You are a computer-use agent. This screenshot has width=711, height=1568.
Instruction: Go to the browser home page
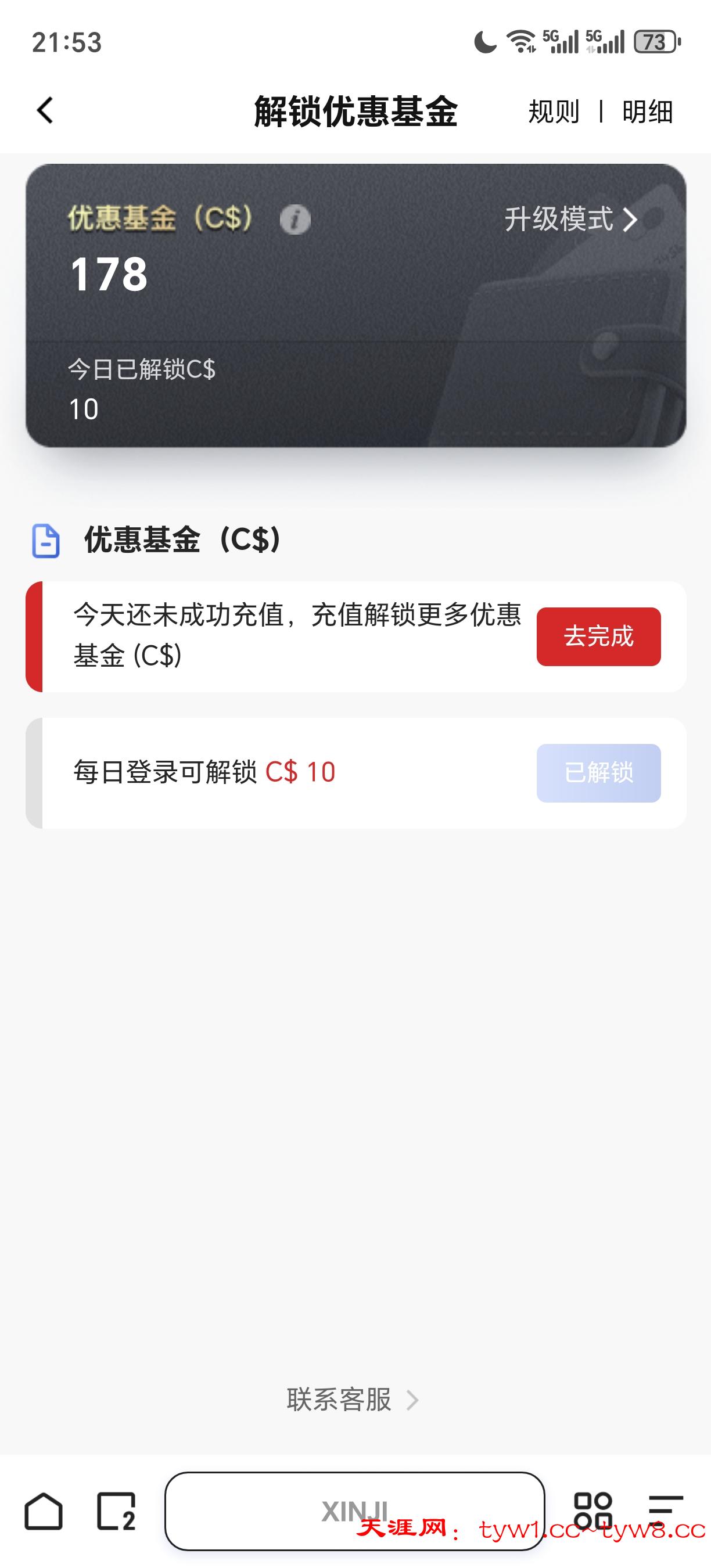click(43, 1511)
